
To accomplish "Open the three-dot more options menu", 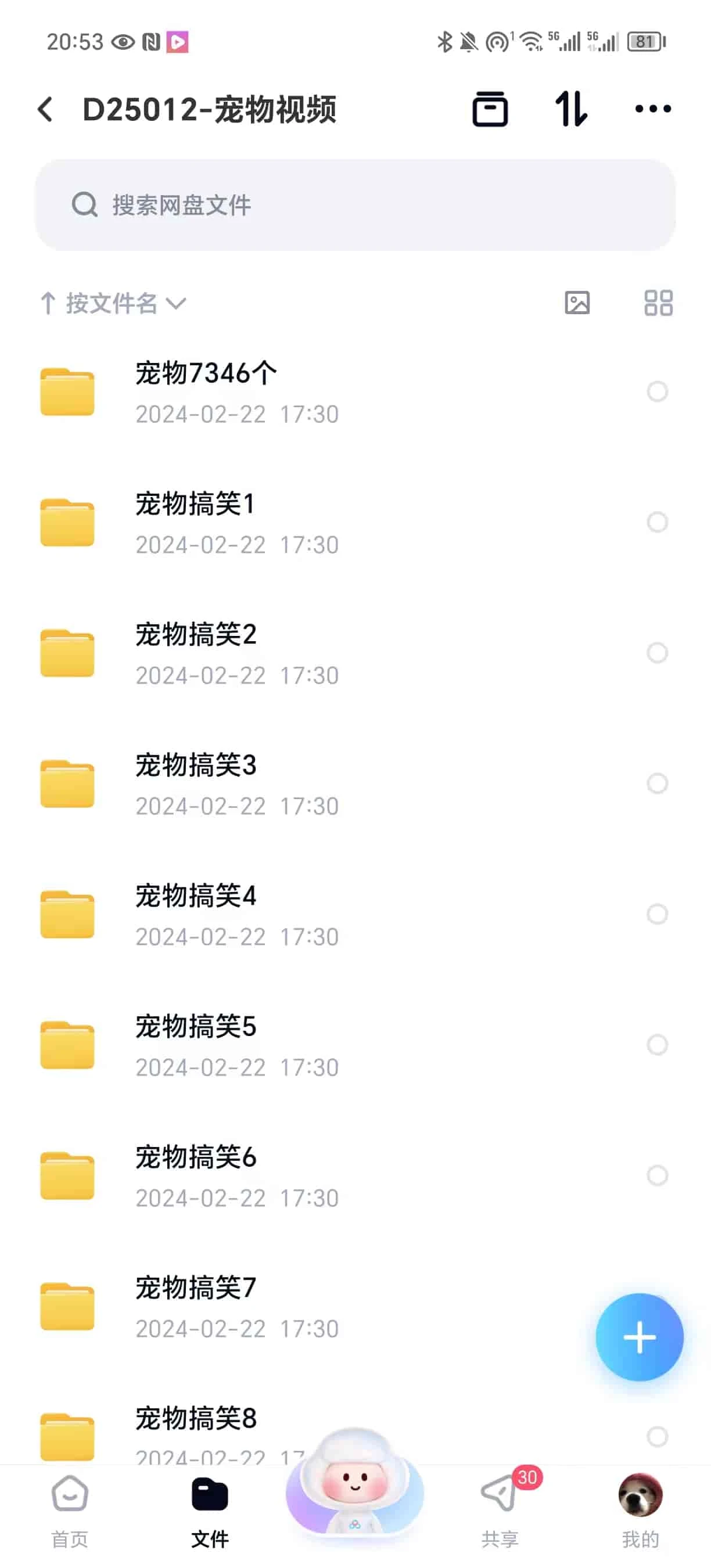I will [652, 110].
